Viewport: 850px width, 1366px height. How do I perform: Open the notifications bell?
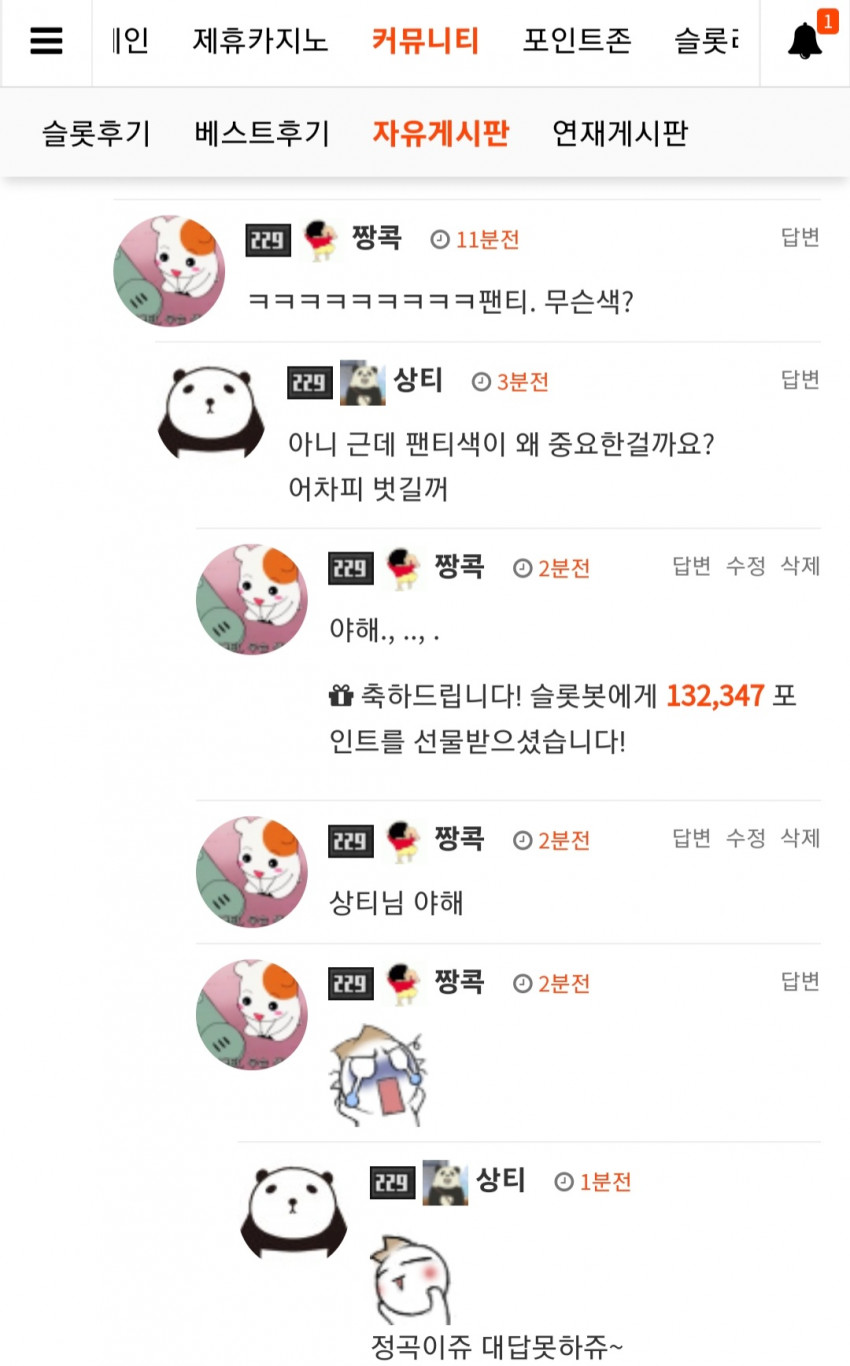click(805, 41)
